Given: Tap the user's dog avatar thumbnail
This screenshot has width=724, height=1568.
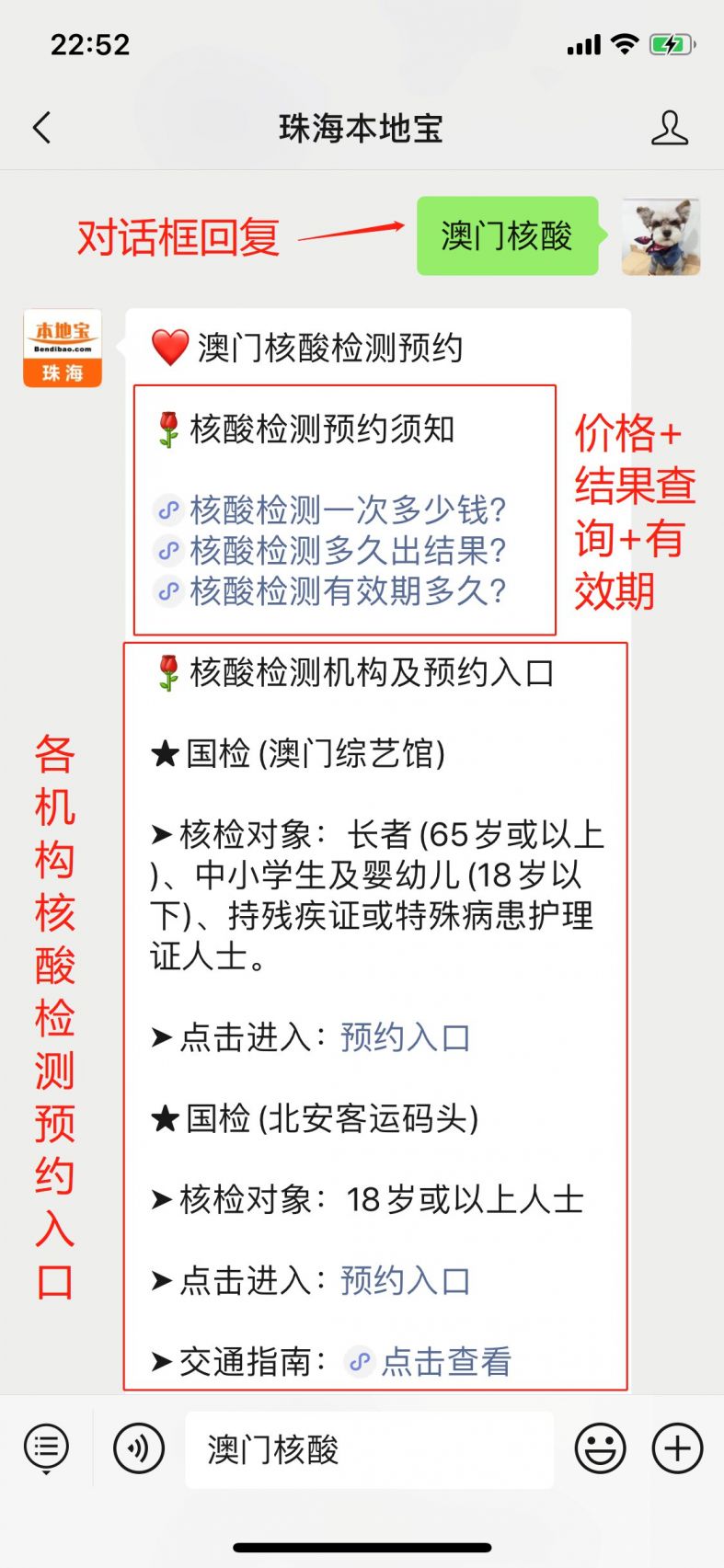Looking at the screenshot, I should point(661,236).
